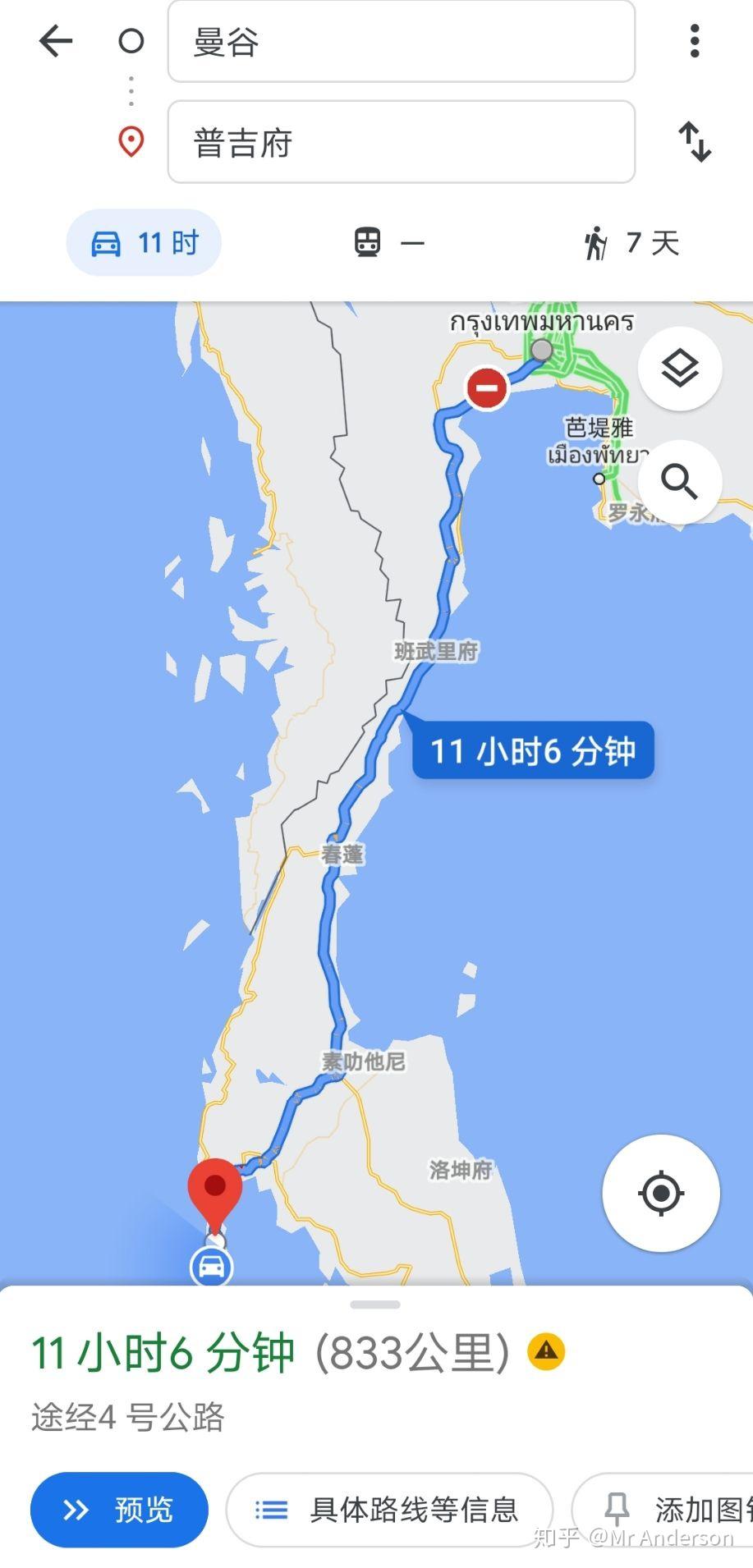Switch to the transit mode

388,243
